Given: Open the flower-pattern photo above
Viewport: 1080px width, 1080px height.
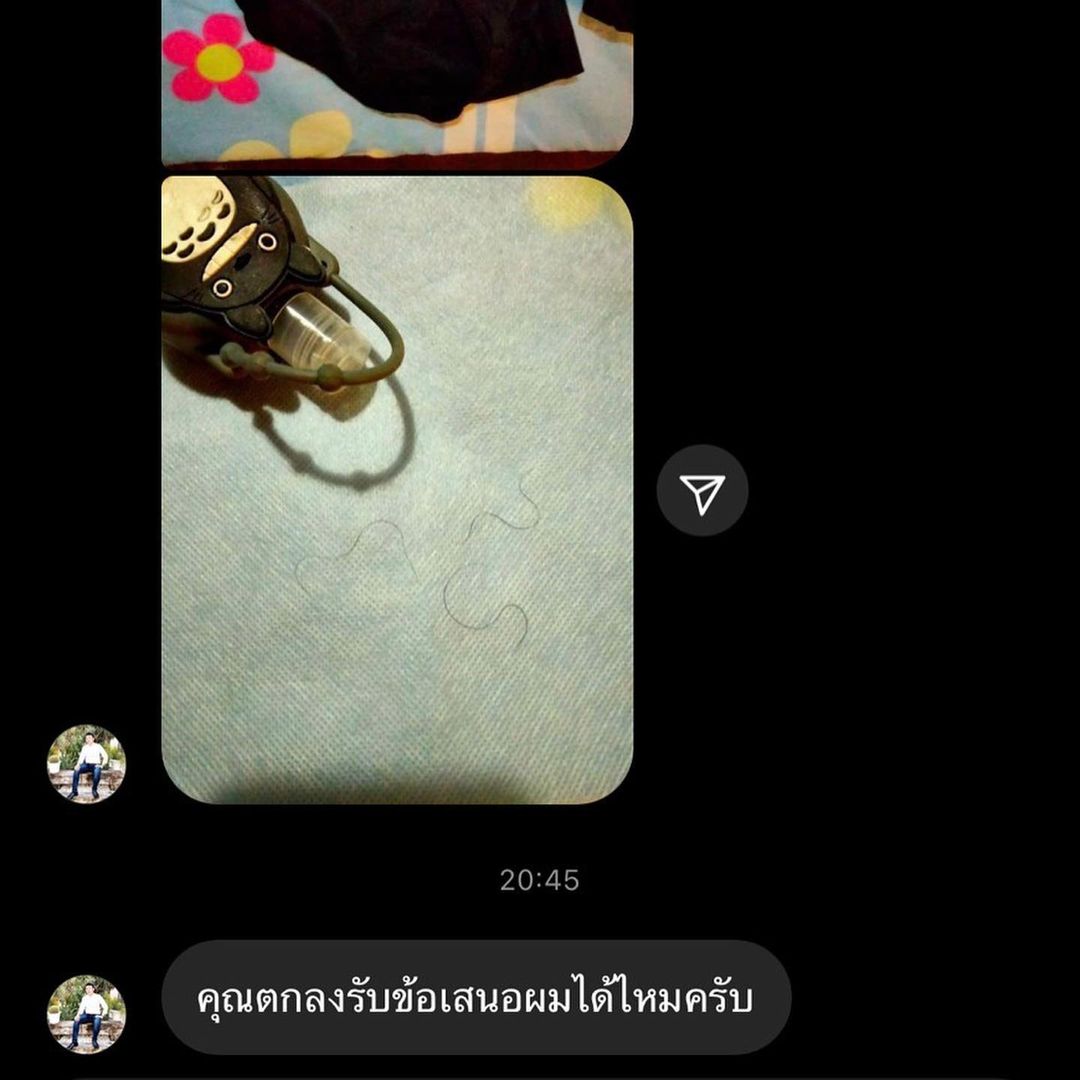Looking at the screenshot, I should 397,80.
